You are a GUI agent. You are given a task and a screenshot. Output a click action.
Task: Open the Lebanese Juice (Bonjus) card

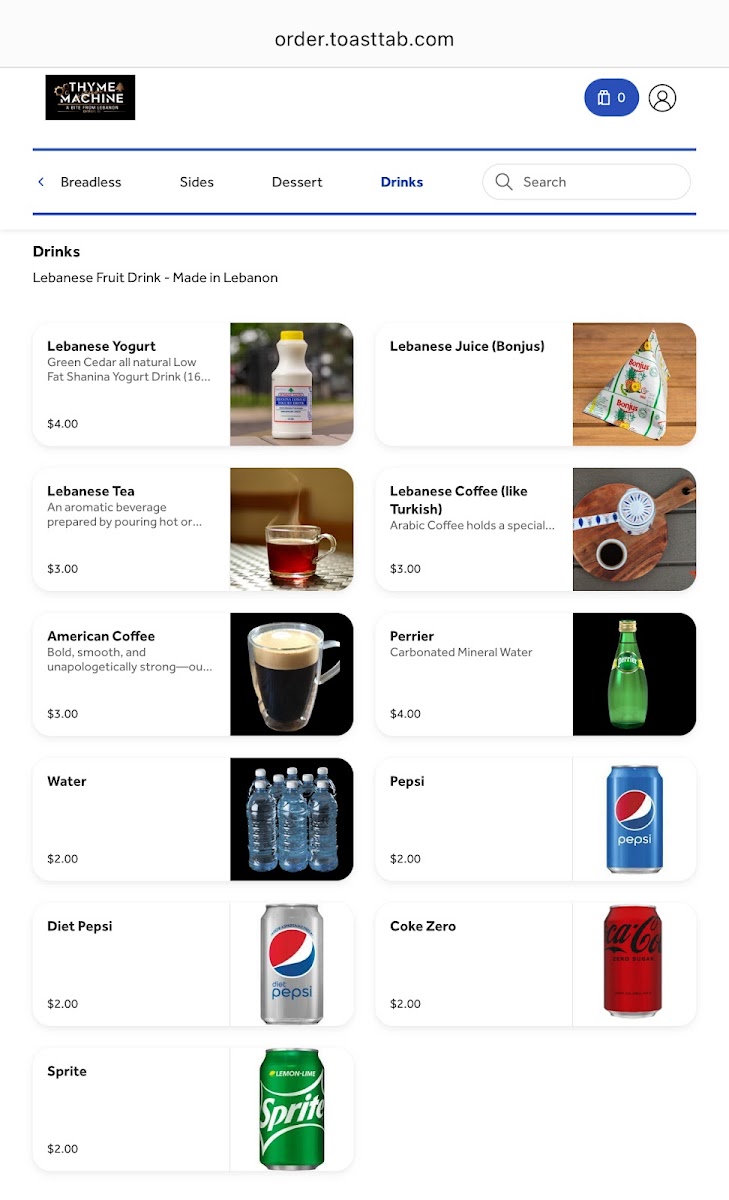point(535,384)
